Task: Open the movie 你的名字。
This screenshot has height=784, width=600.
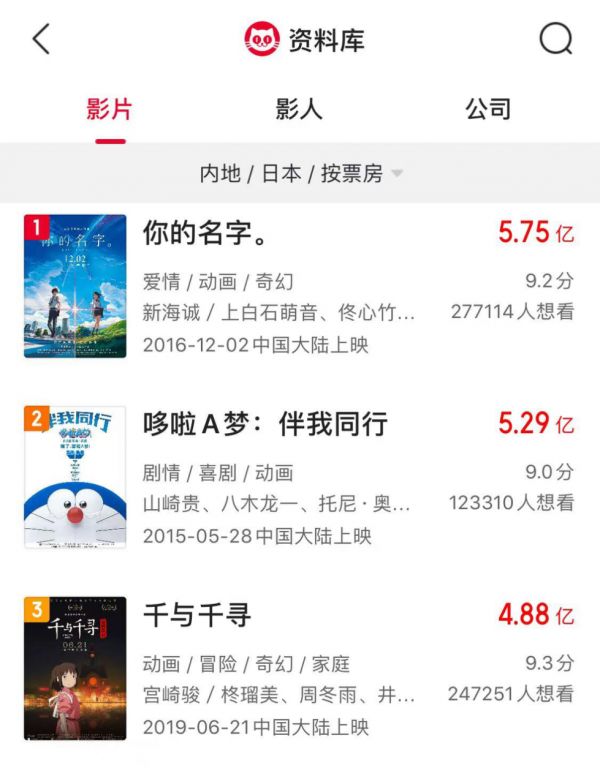Action: [205, 234]
